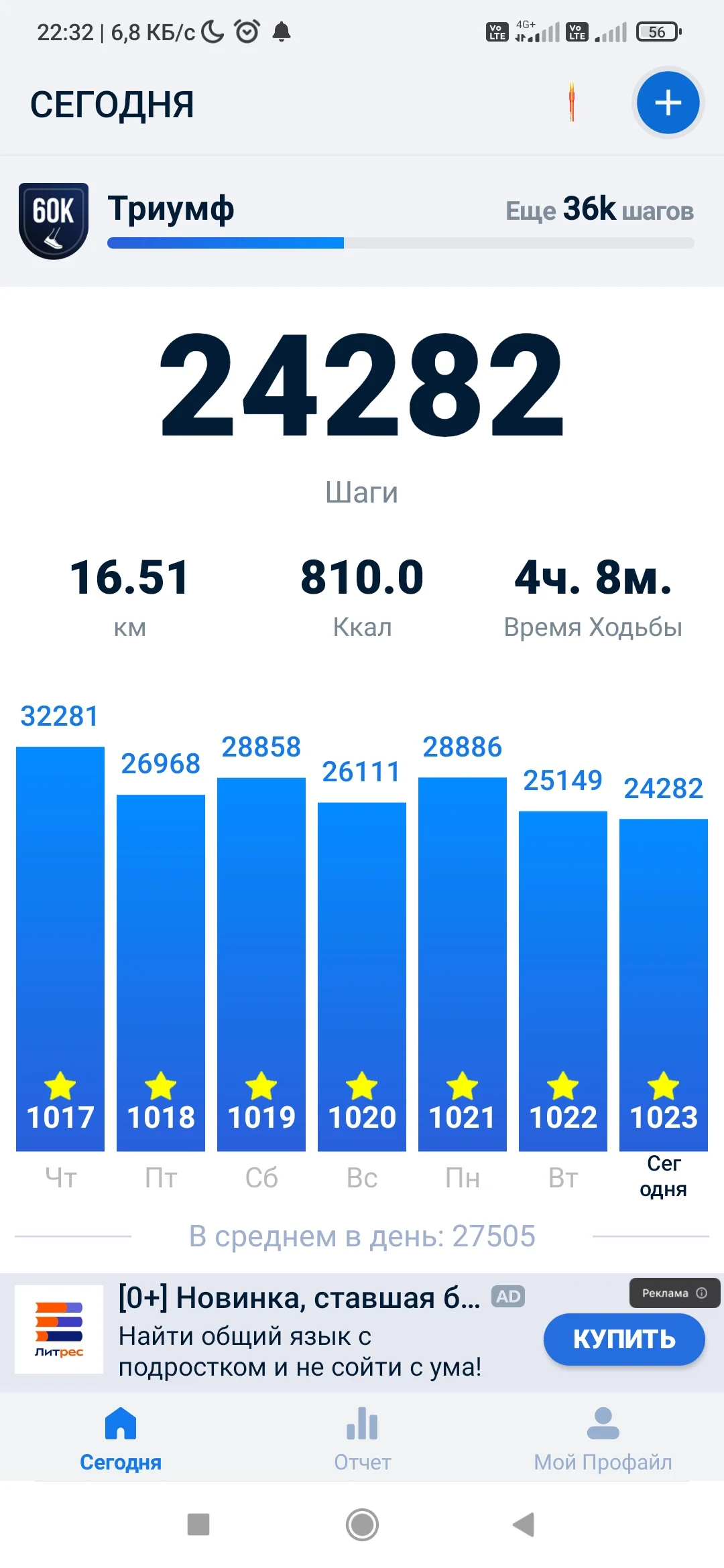Open the Реклама ad info label
Viewport: 724px width, 1568px height.
(x=674, y=1293)
